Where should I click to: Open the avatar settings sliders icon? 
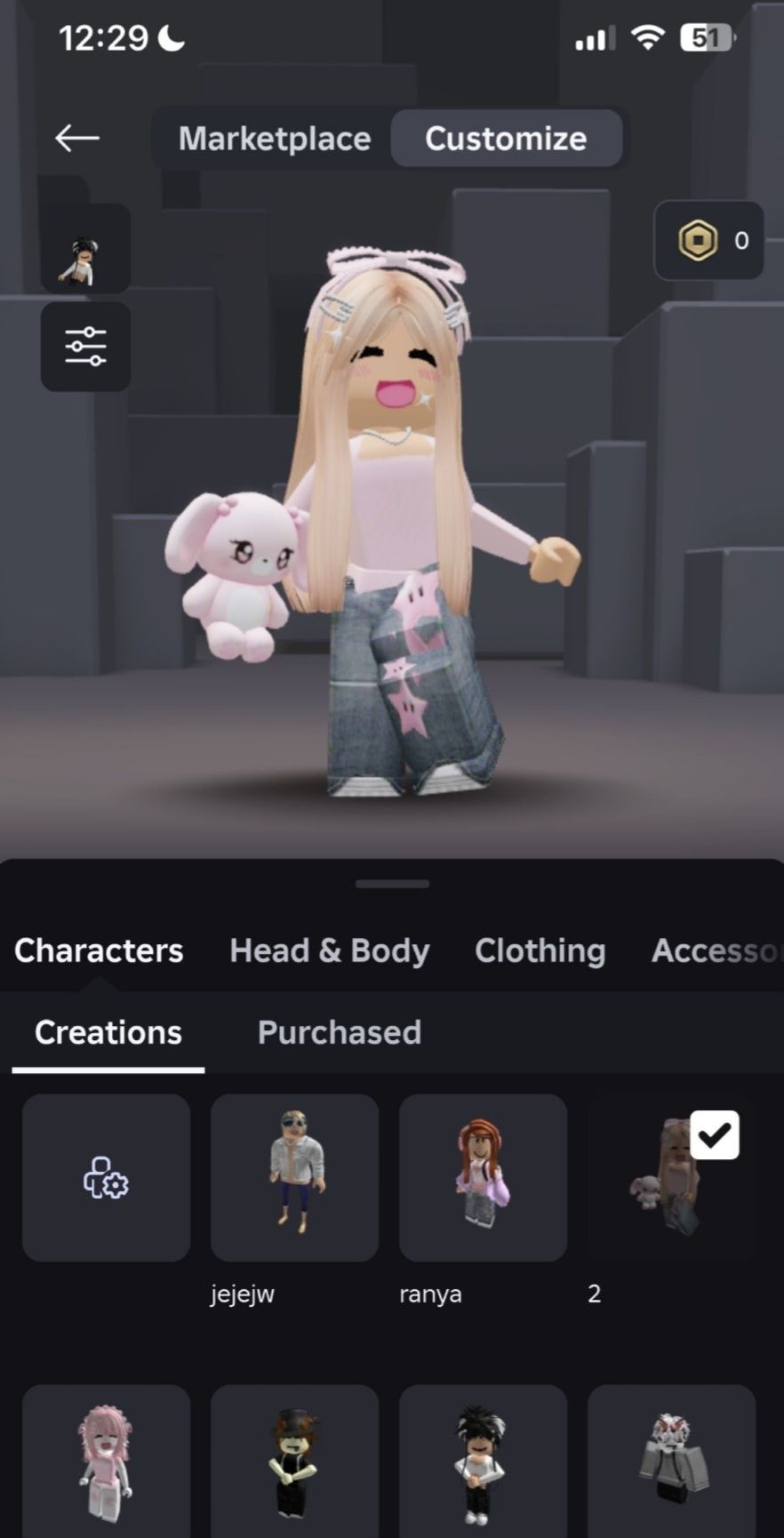click(85, 347)
